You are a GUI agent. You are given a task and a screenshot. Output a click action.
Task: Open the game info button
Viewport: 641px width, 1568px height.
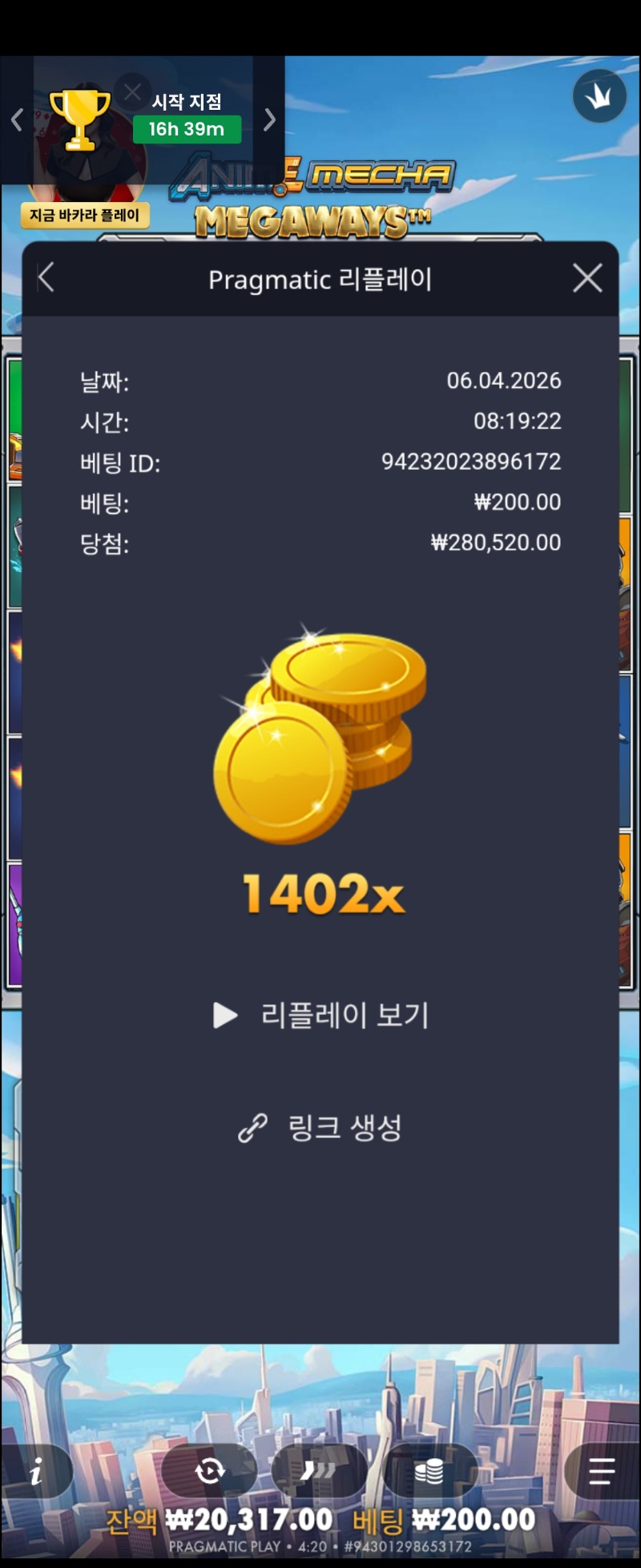click(36, 1471)
